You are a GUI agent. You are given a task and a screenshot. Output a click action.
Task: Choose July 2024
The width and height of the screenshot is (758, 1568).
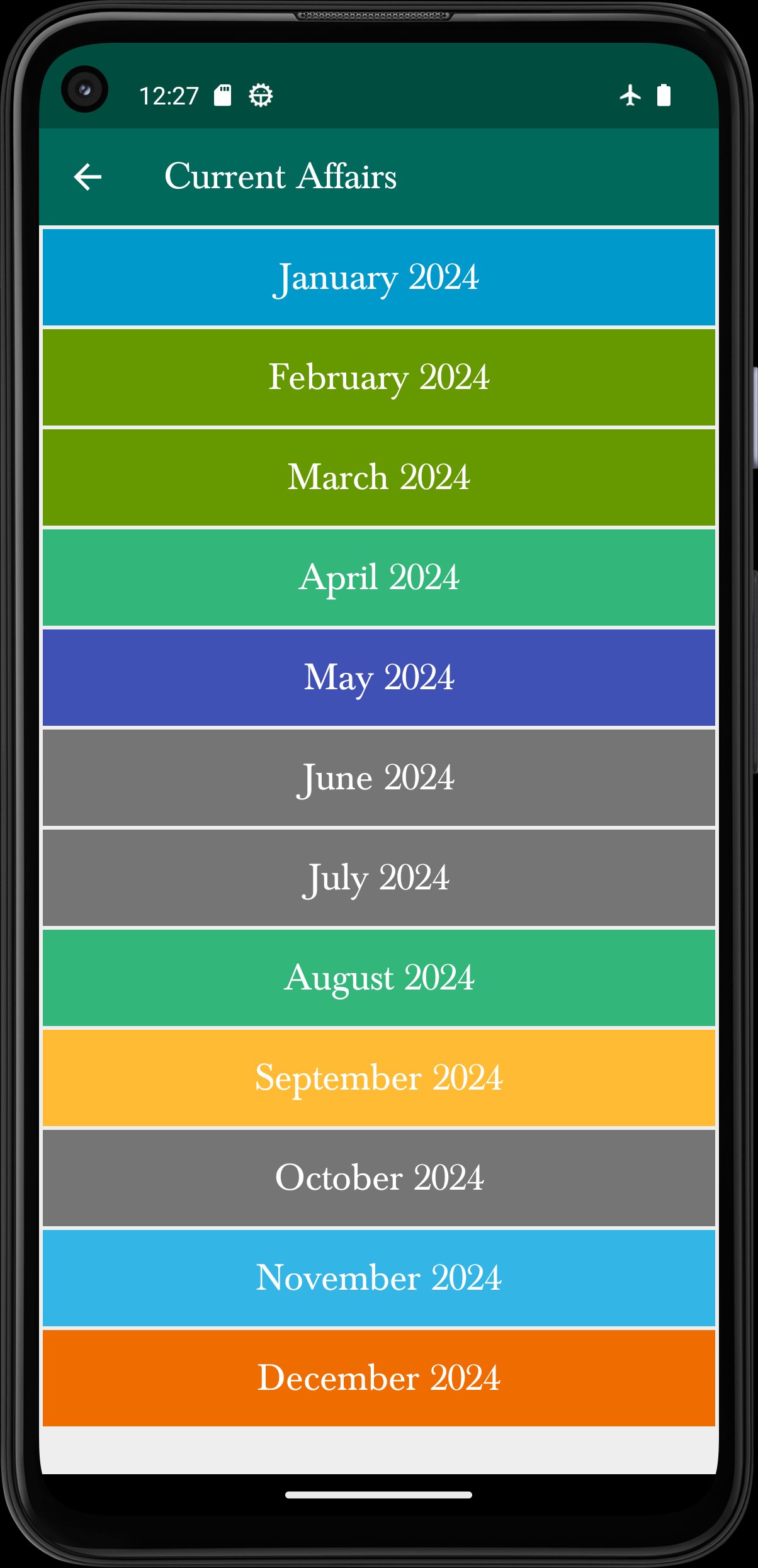[379, 878]
